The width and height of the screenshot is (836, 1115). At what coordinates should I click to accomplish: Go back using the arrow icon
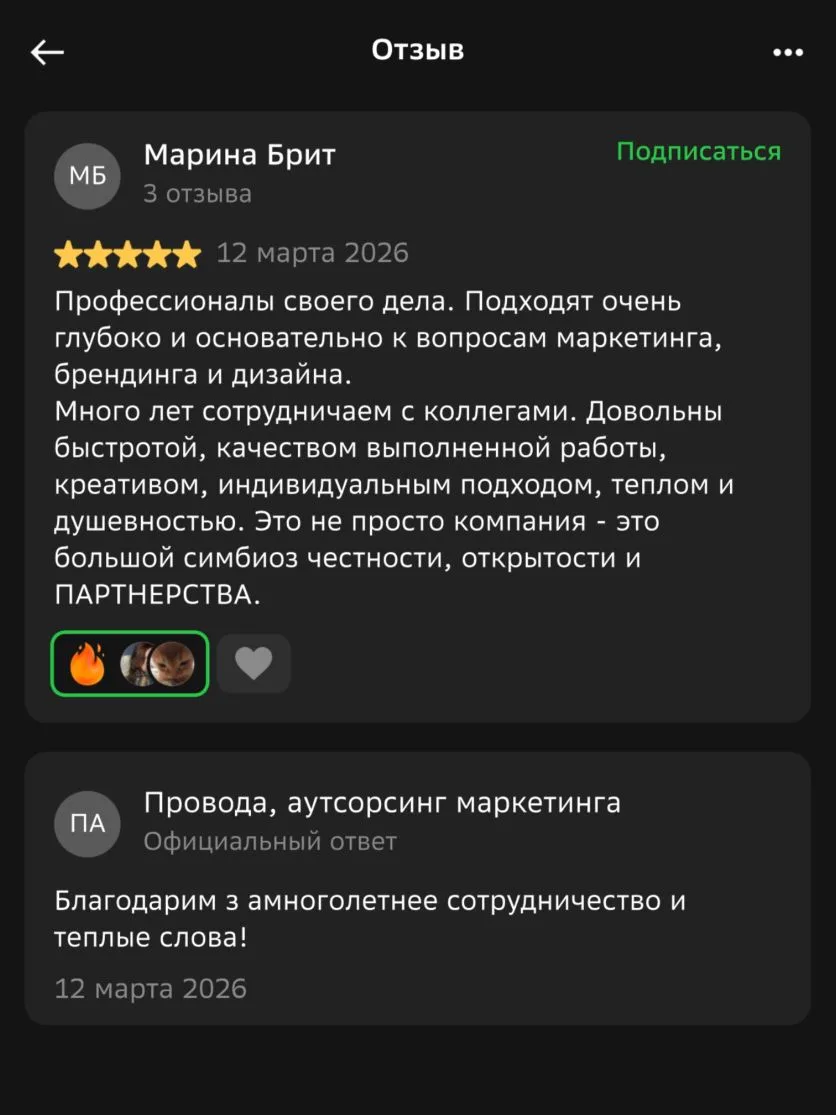pos(47,52)
